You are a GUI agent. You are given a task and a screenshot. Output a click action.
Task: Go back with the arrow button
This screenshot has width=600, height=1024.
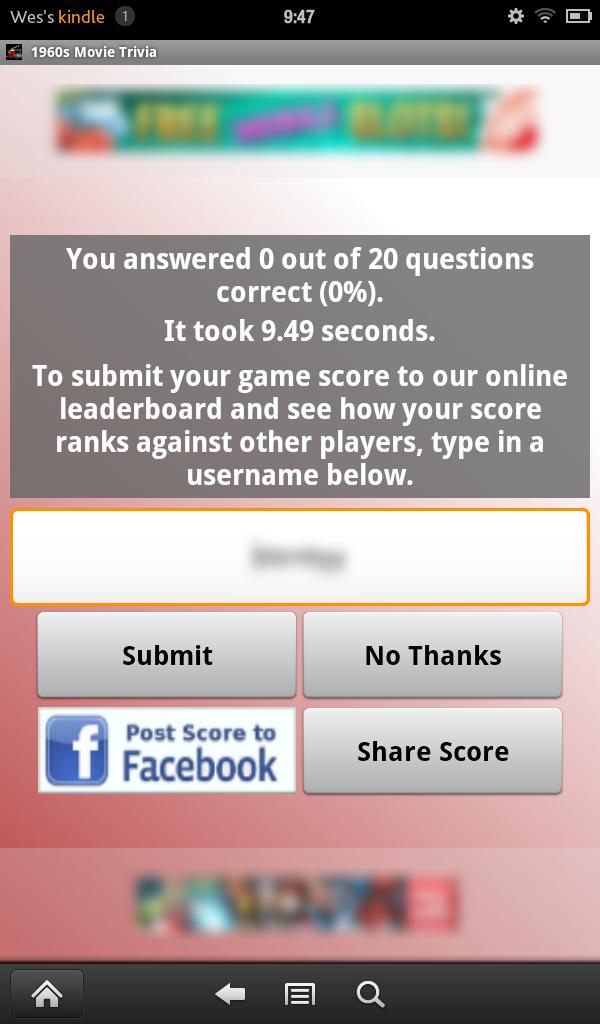230,993
